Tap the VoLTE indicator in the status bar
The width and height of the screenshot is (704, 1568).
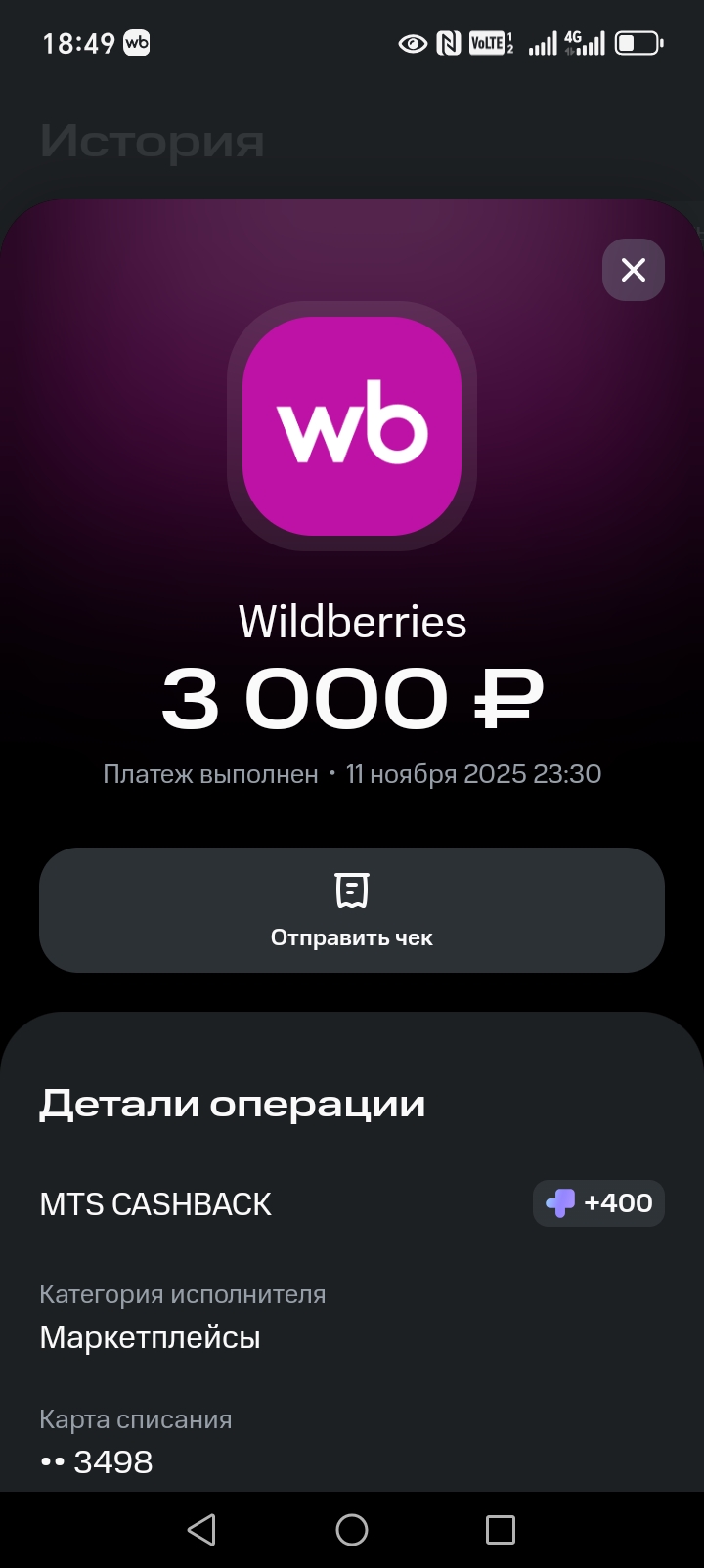(x=489, y=43)
